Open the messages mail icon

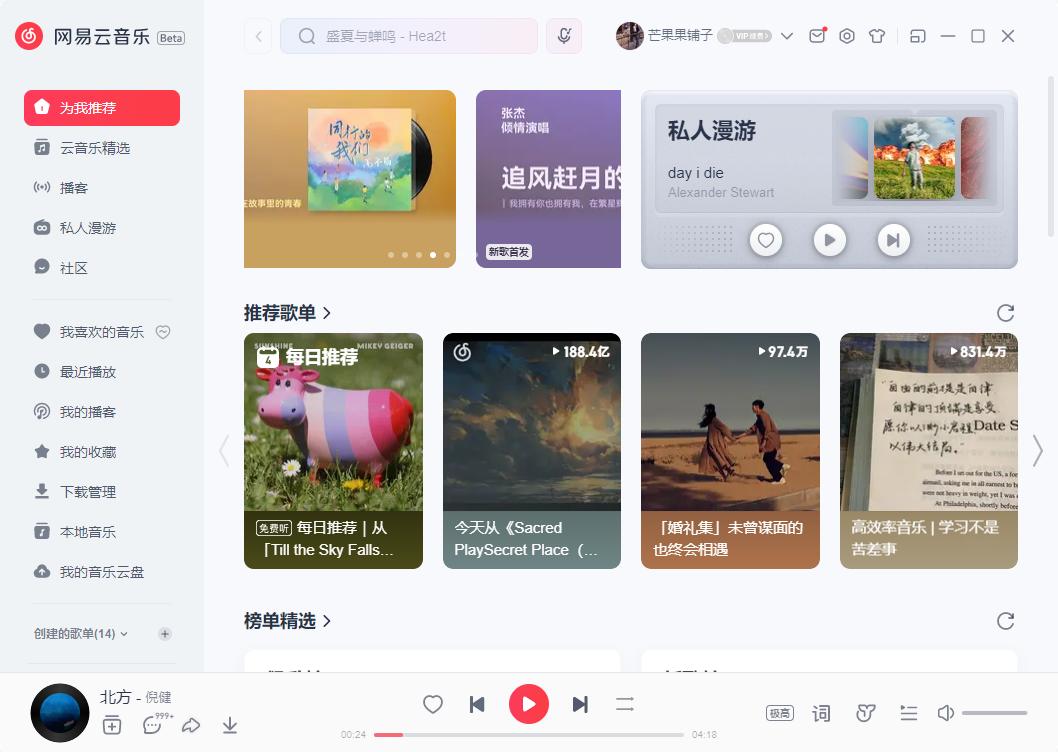(817, 36)
